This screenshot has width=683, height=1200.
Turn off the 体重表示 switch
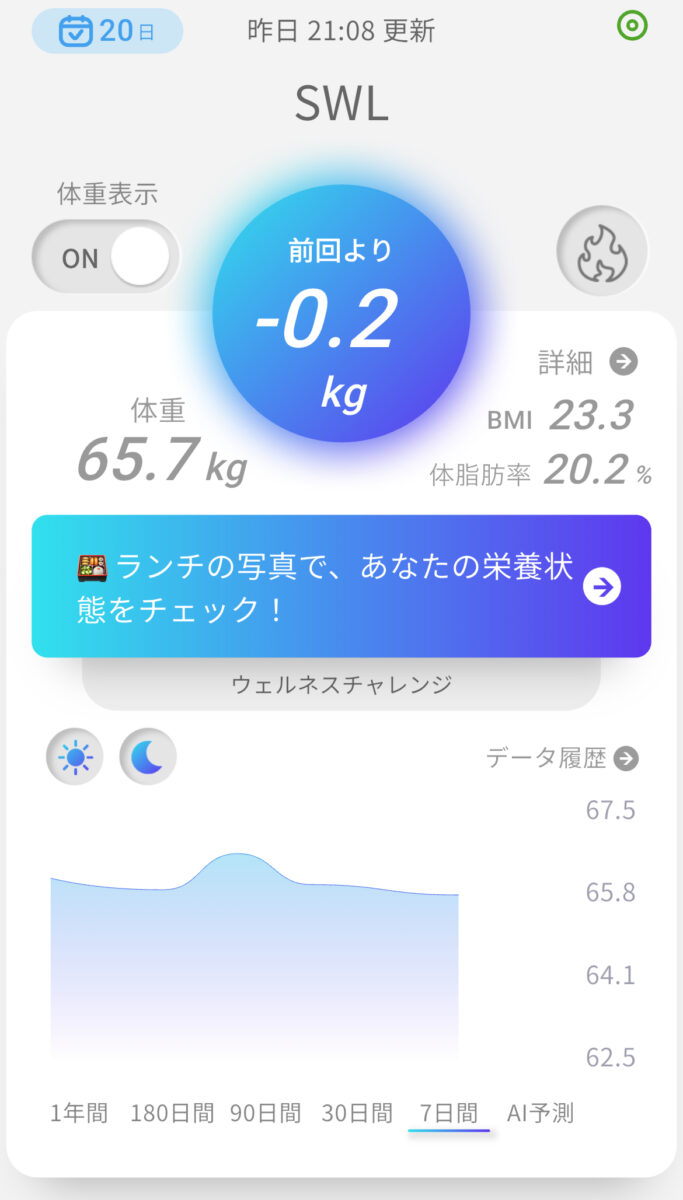106,257
